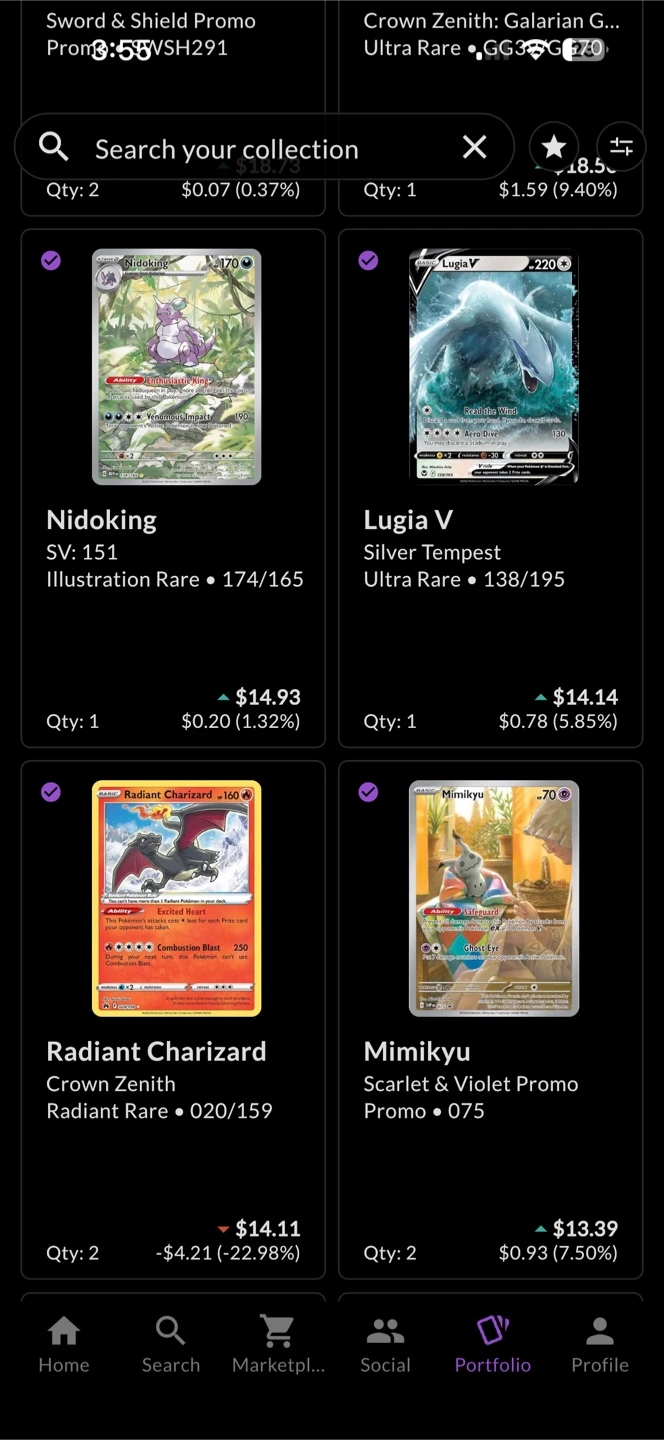Toggle the checkmark on Mimikyu
Screen dimensions: 664x1440
pos(368,792)
